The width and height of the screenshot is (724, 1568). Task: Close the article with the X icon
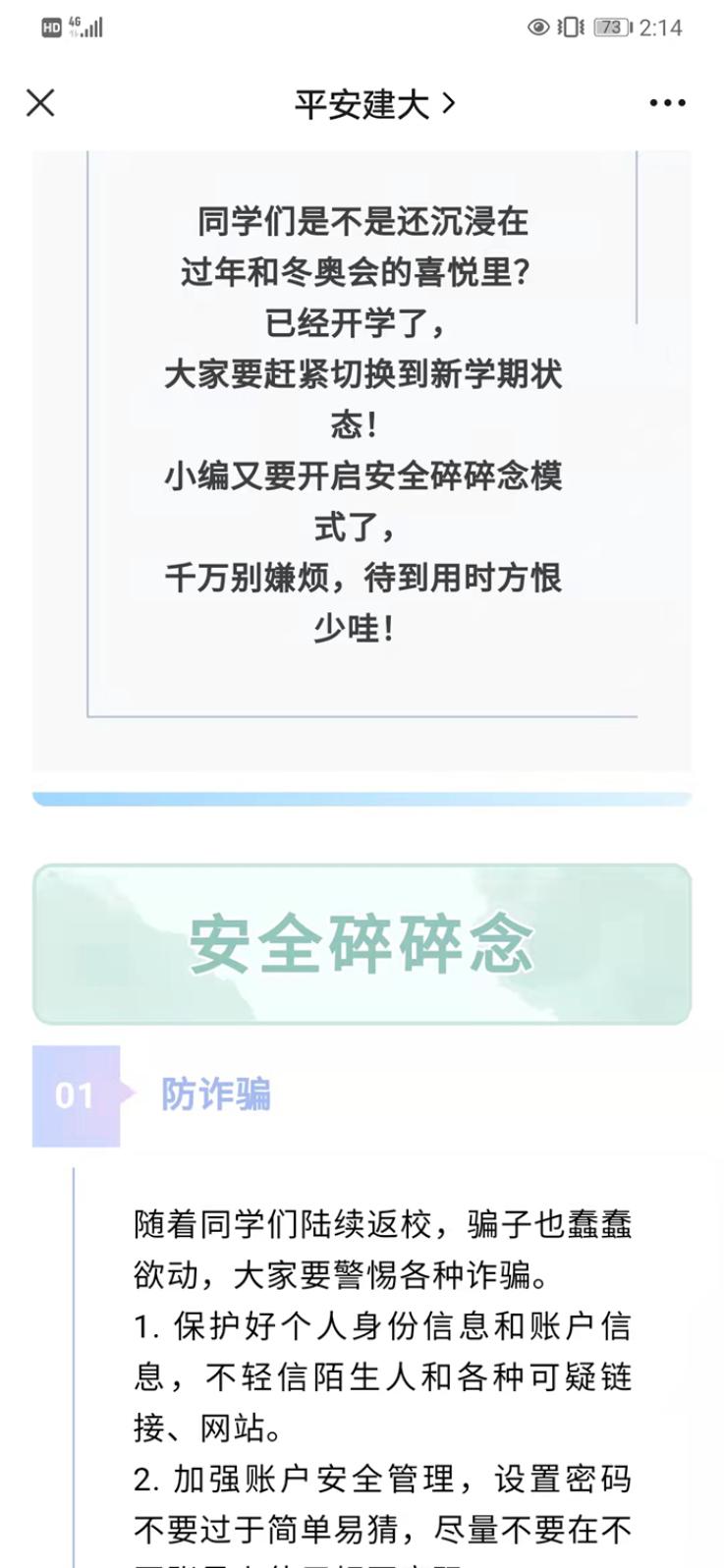point(40,103)
